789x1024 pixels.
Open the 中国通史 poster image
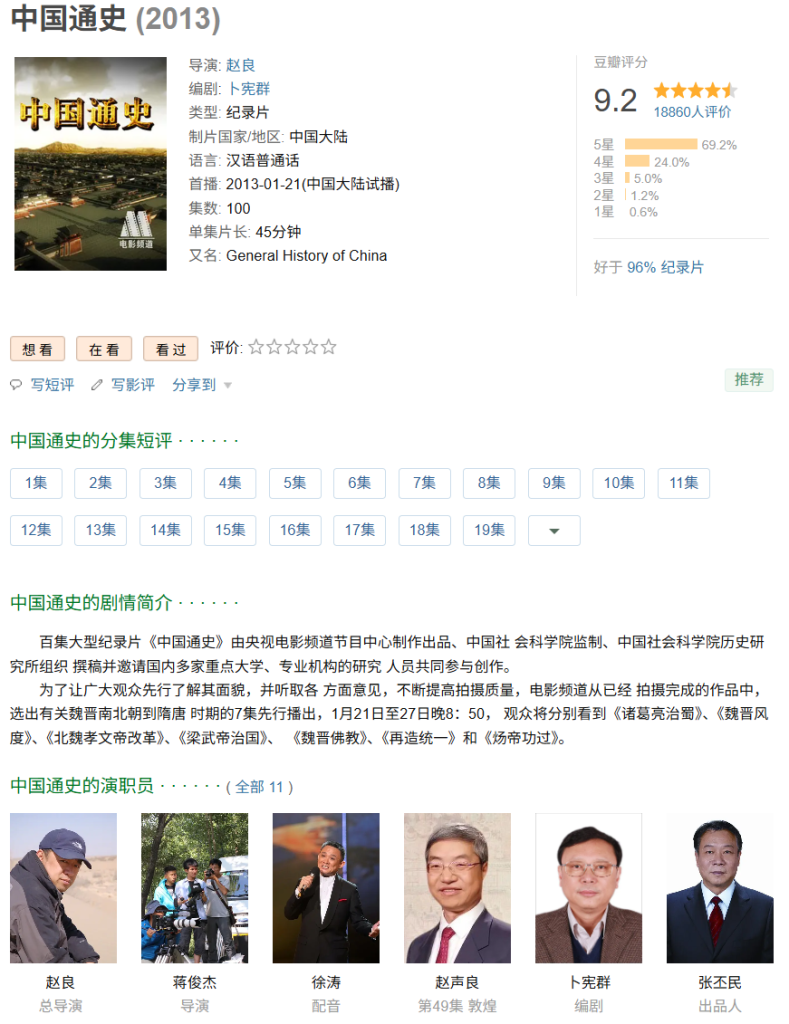[90, 163]
